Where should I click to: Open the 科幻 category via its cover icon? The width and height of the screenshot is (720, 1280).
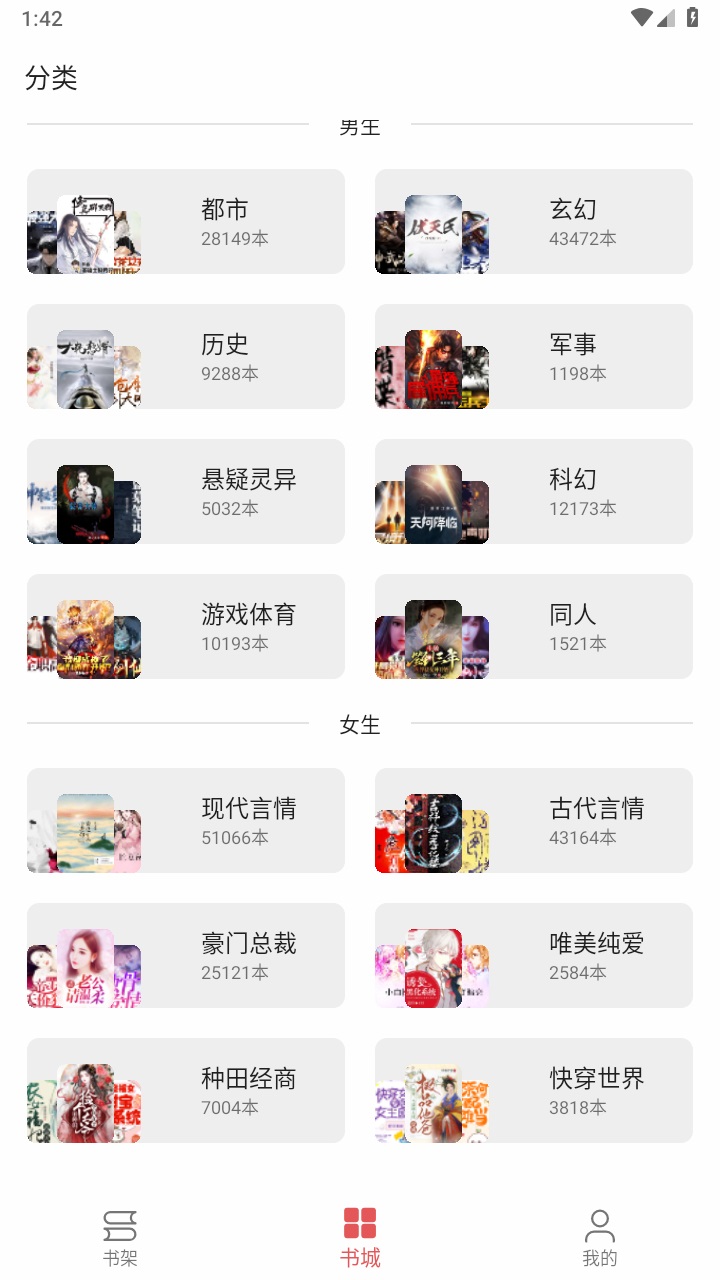pyautogui.click(x=432, y=491)
